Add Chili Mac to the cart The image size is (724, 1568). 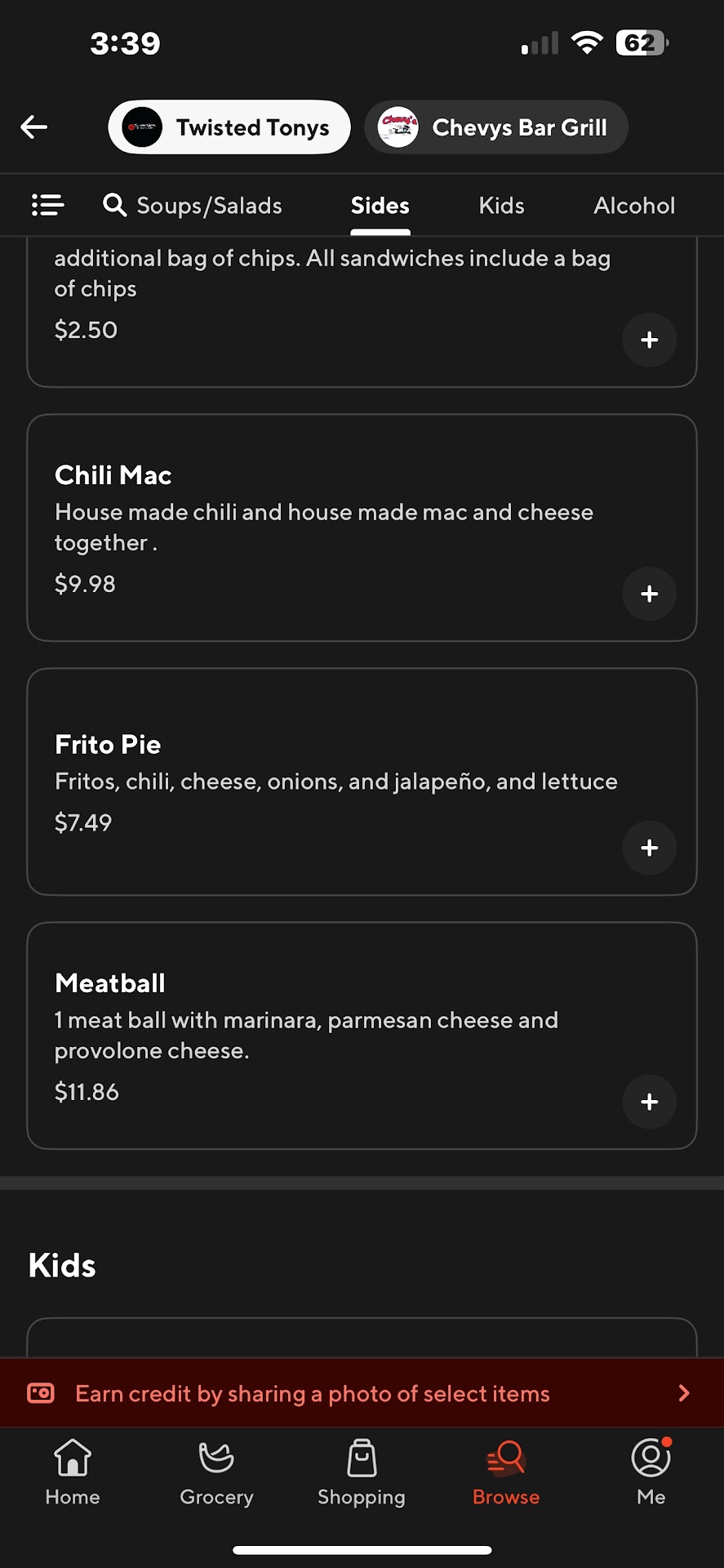pyautogui.click(x=650, y=594)
